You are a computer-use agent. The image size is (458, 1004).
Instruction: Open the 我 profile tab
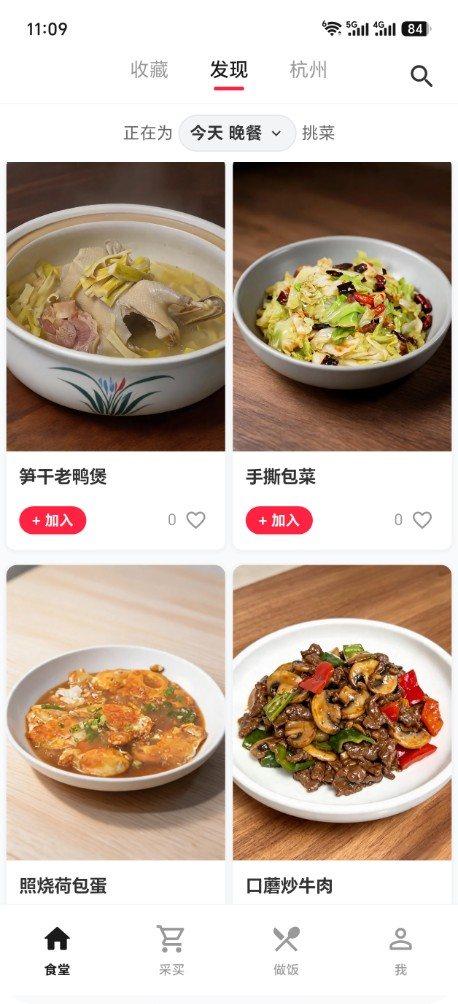point(400,951)
